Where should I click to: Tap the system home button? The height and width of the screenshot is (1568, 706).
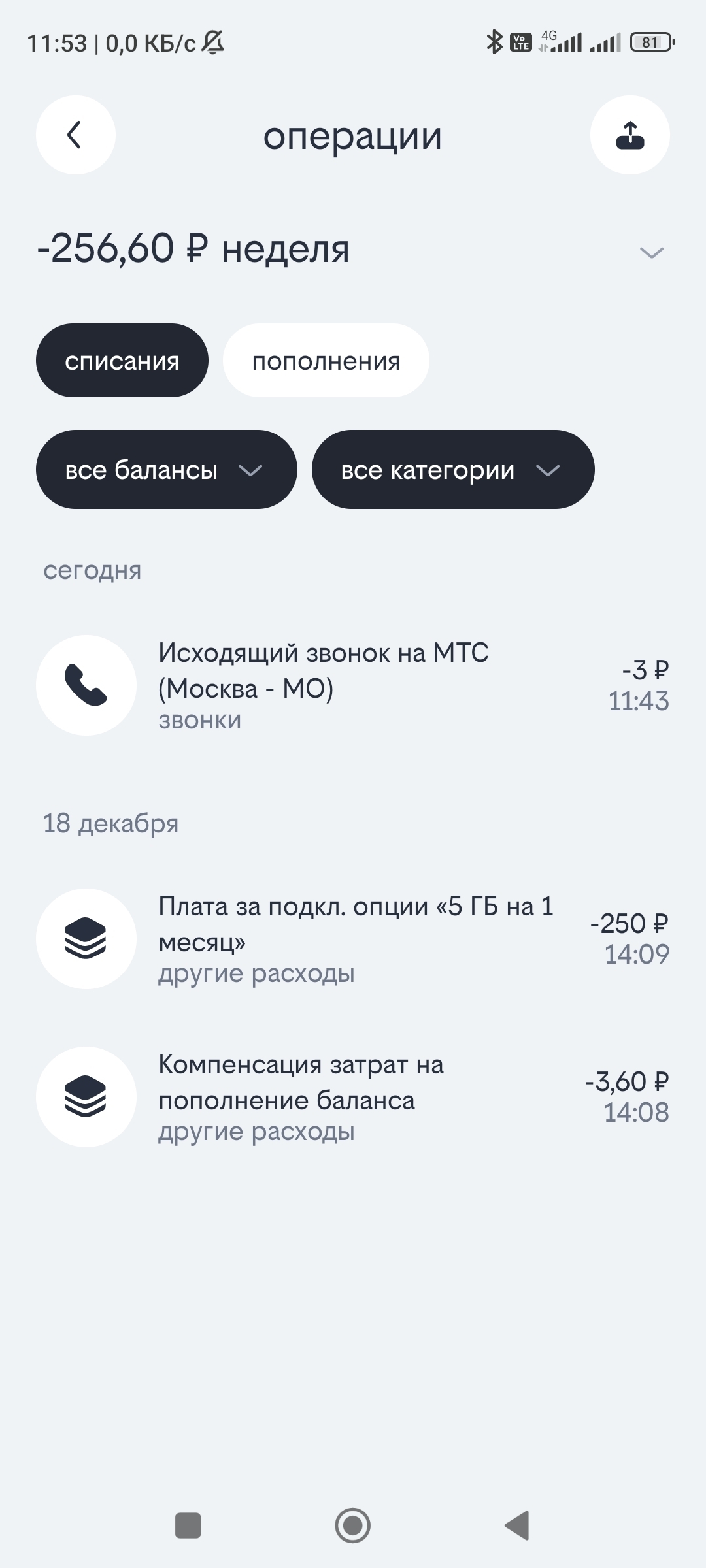click(x=353, y=1526)
